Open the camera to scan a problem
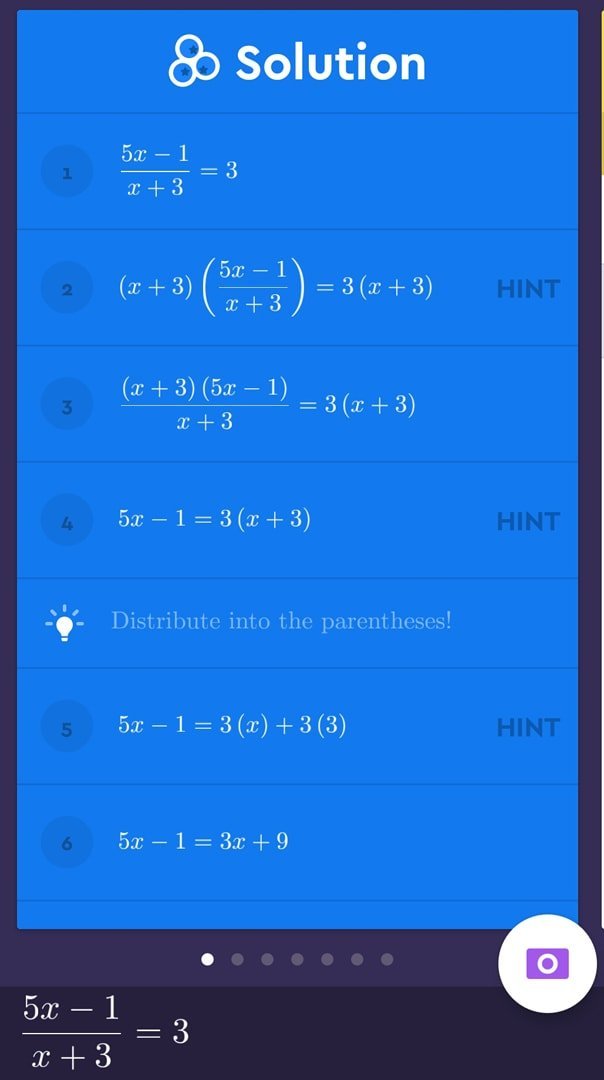 (547, 963)
